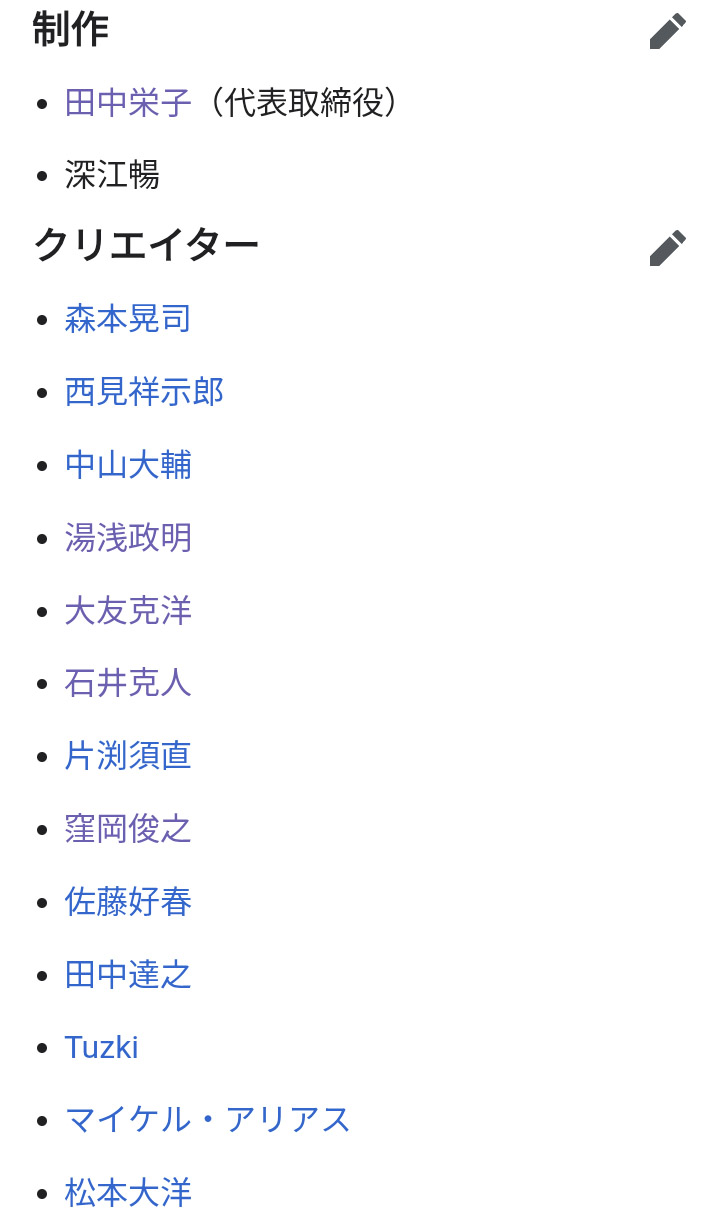Open 中山大輔 link

(x=128, y=465)
